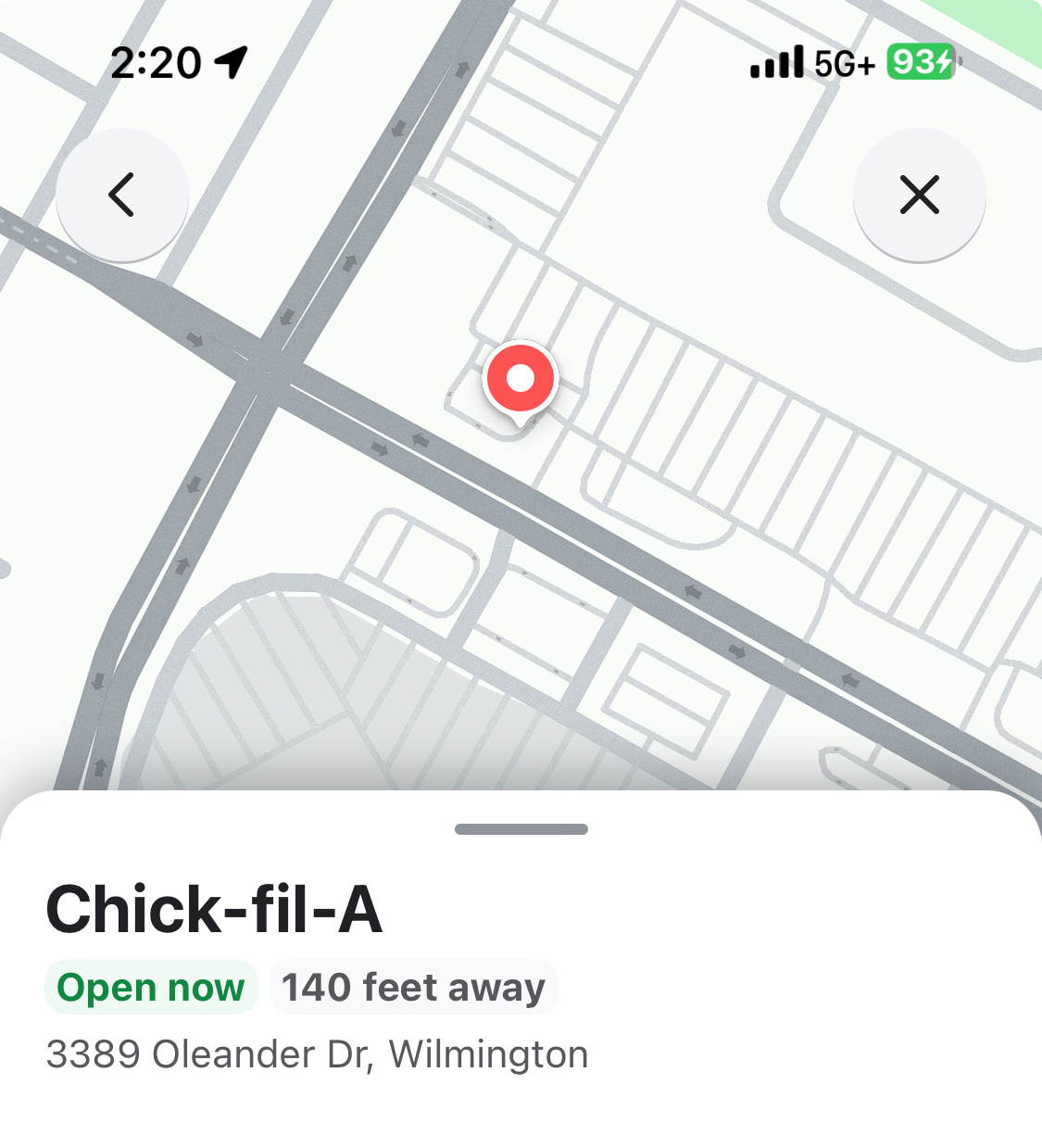Expand the sheet using the grabber handle
The width and height of the screenshot is (1042, 1148).
click(521, 829)
